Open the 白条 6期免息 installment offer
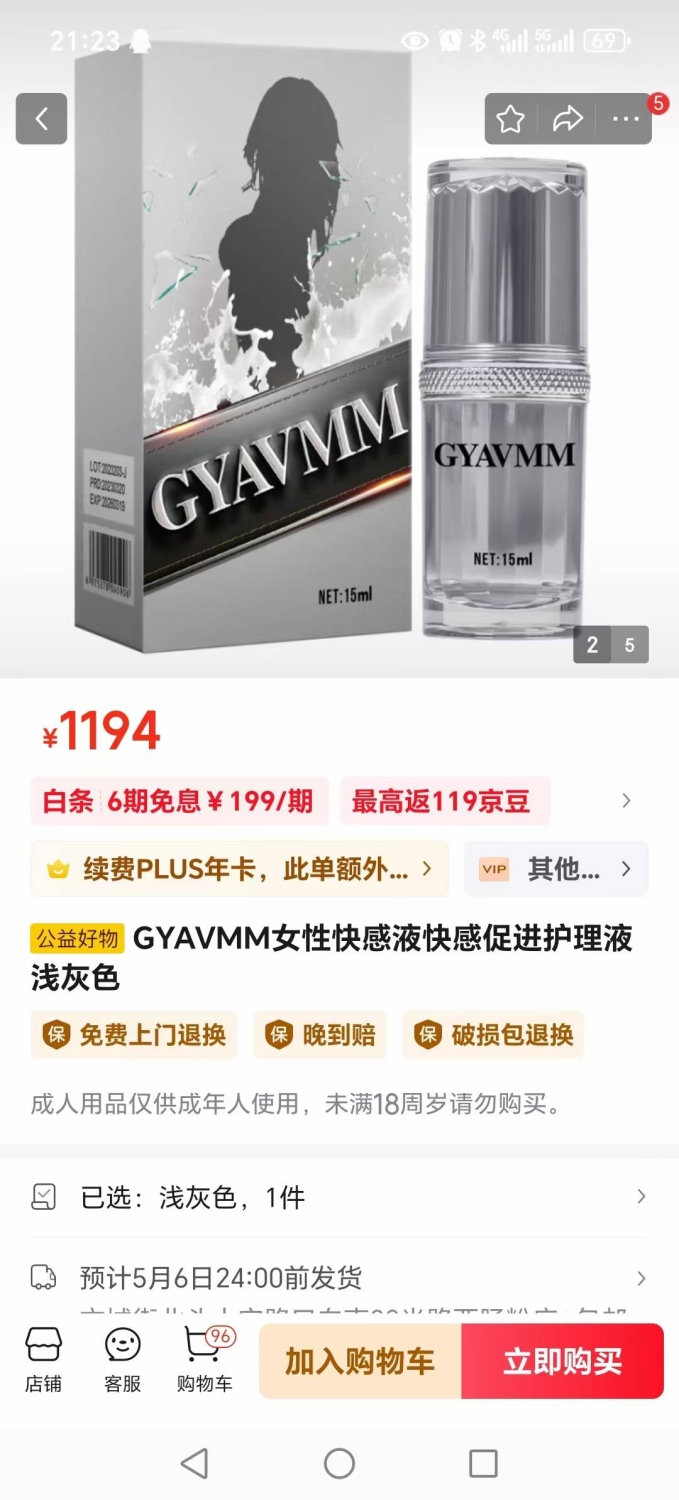This screenshot has width=679, height=1500. coord(179,801)
